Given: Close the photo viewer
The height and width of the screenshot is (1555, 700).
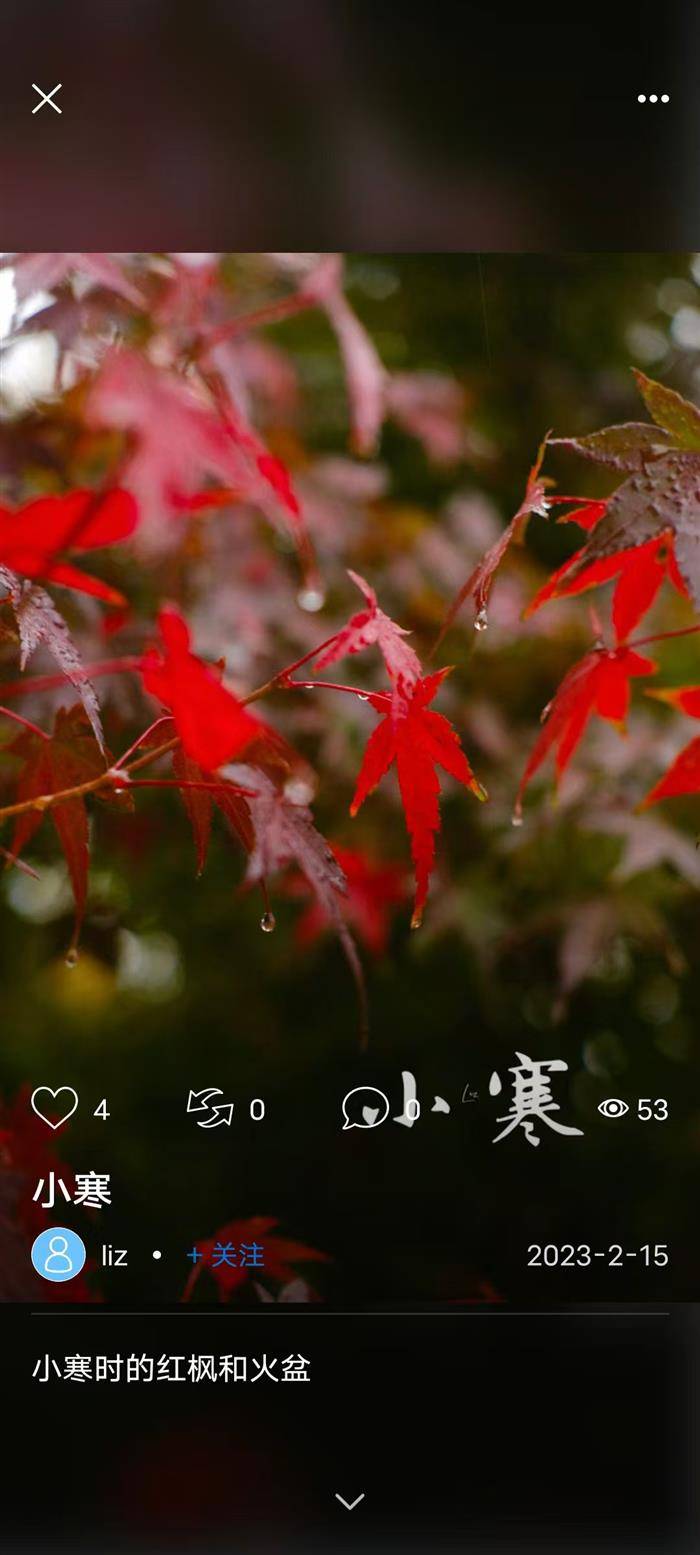Looking at the screenshot, I should (x=46, y=99).
